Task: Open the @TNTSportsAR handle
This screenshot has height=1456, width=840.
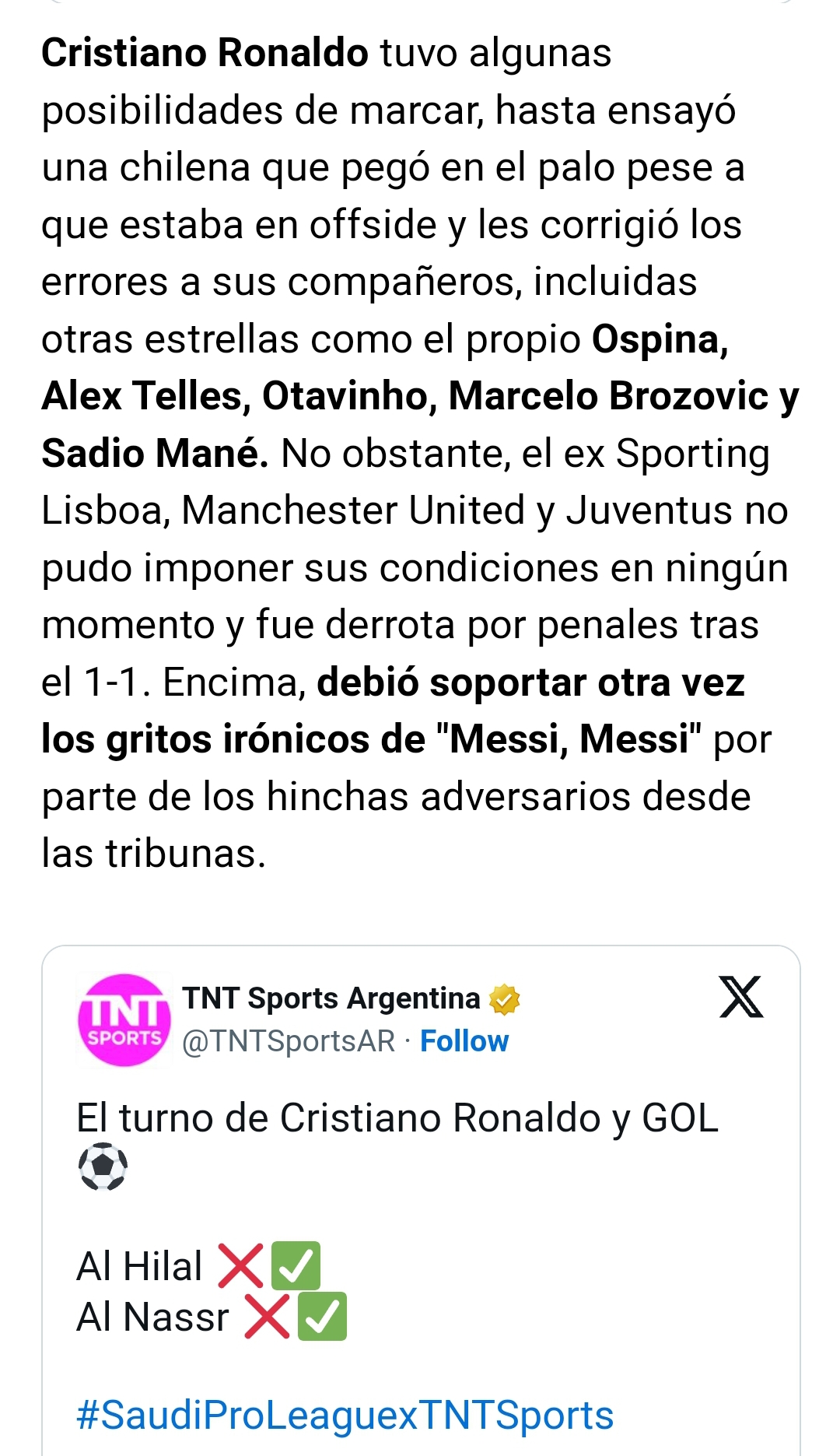Action: (x=289, y=1041)
